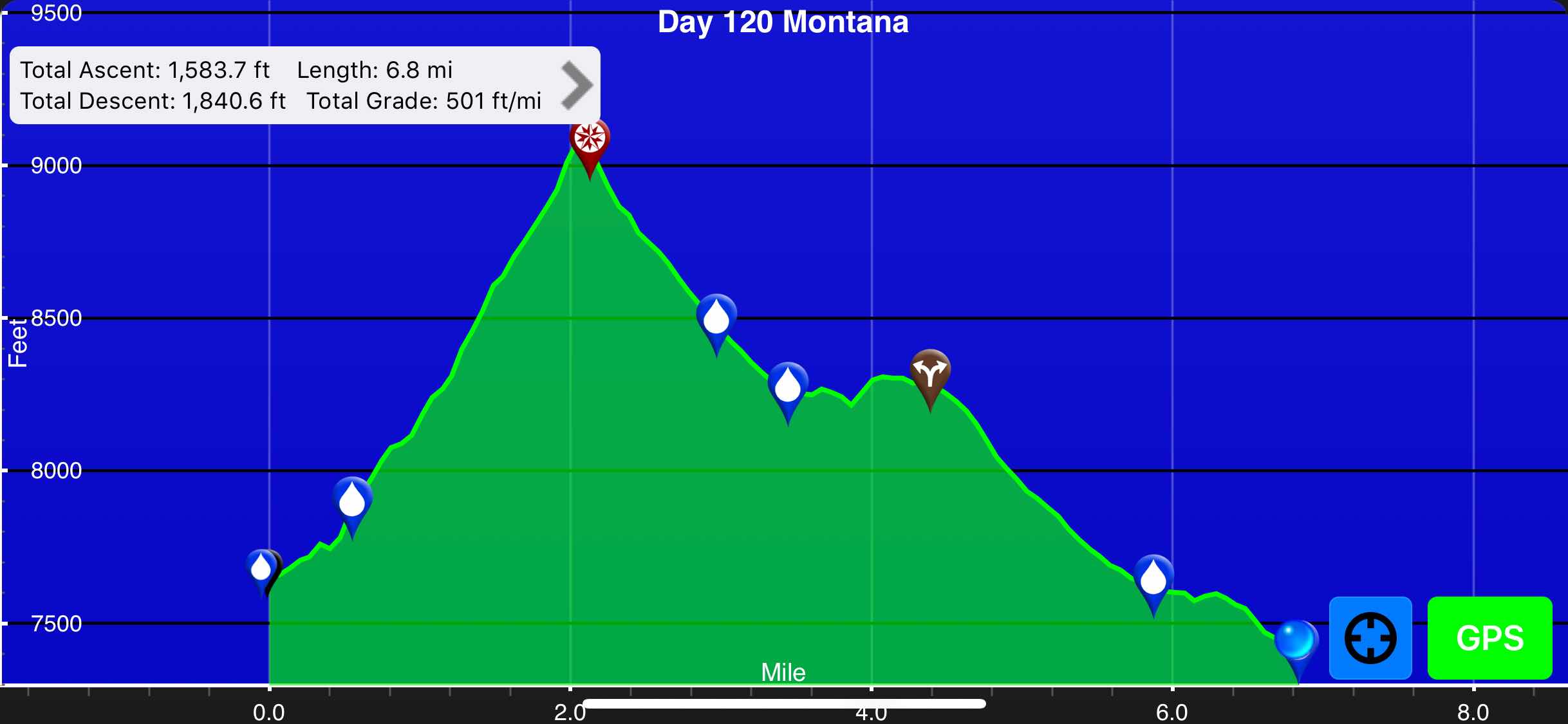The height and width of the screenshot is (724, 1568).
Task: Select the blue sphere end marker
Action: coord(1295,640)
